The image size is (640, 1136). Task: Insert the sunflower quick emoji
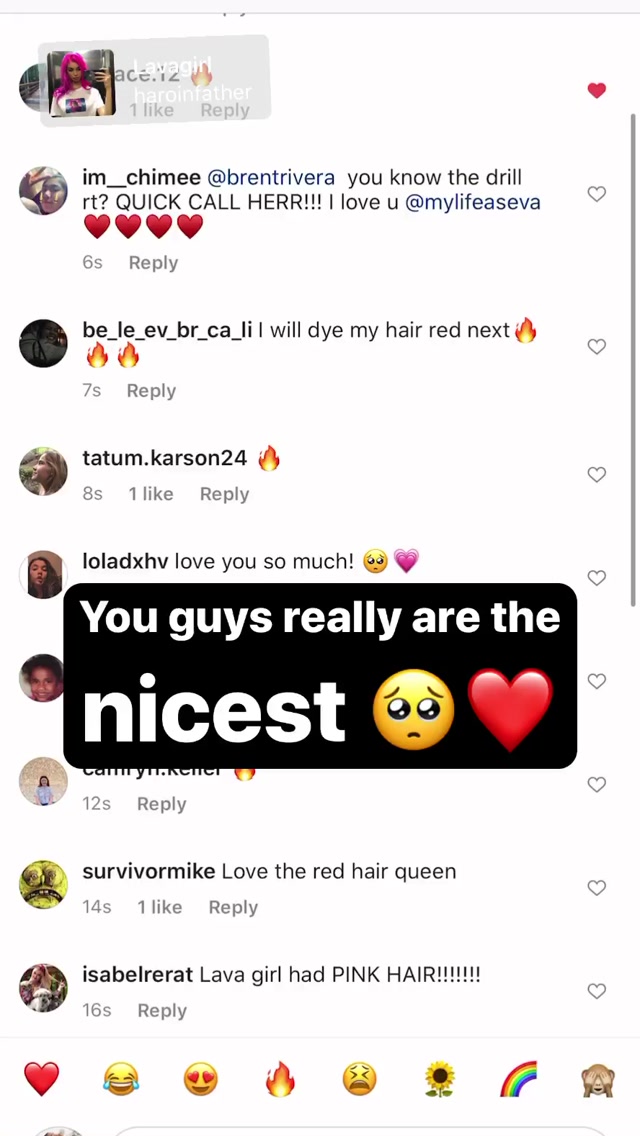439,1079
